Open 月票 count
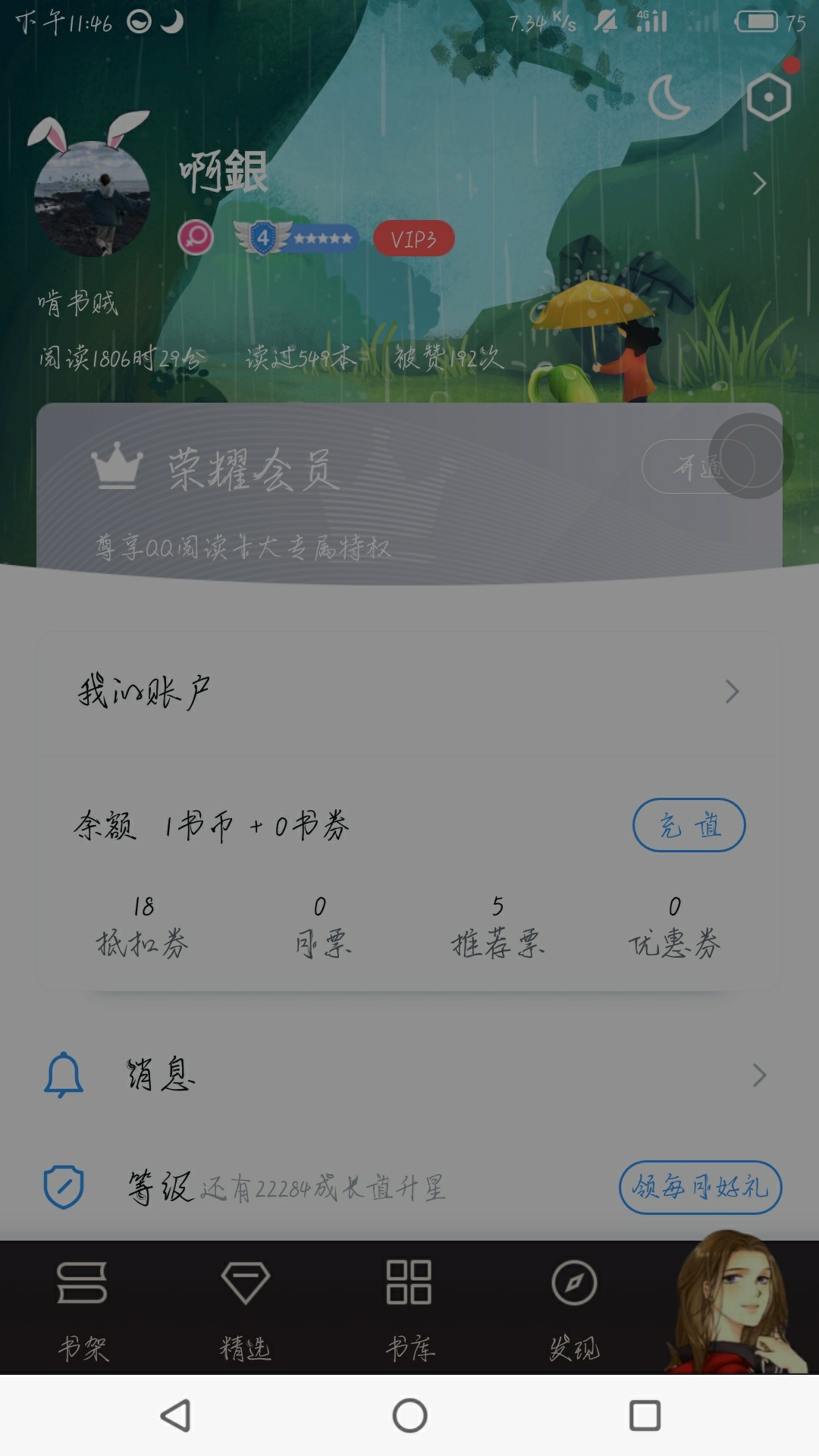 [x=322, y=927]
